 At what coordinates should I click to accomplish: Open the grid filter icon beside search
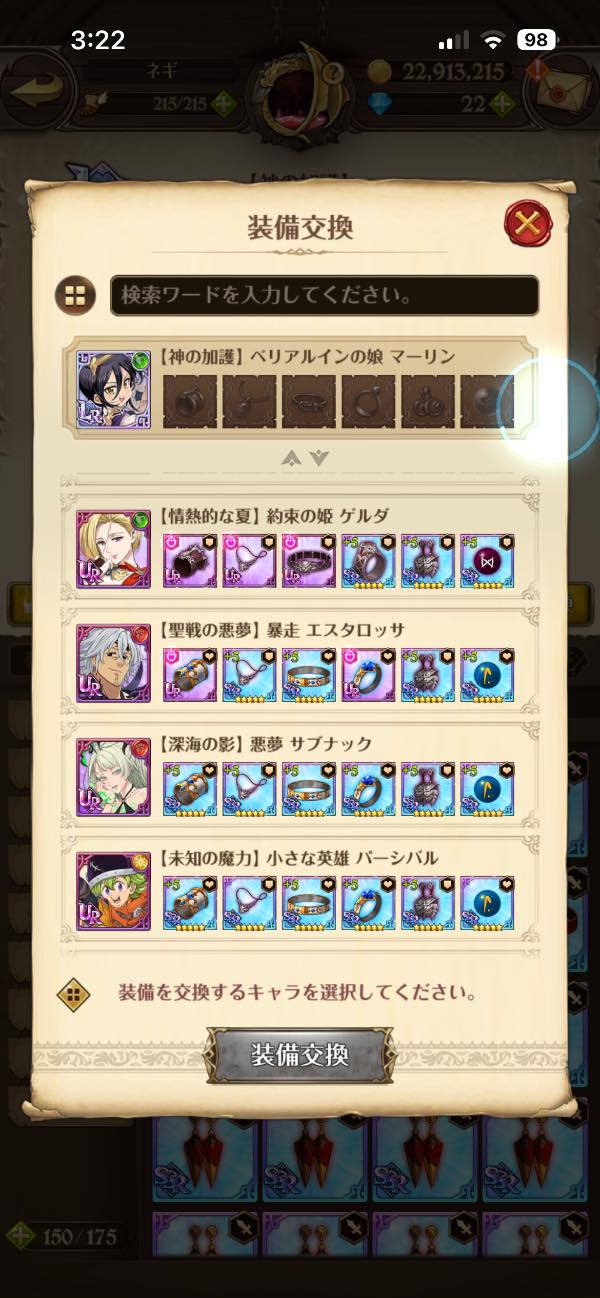point(76,296)
